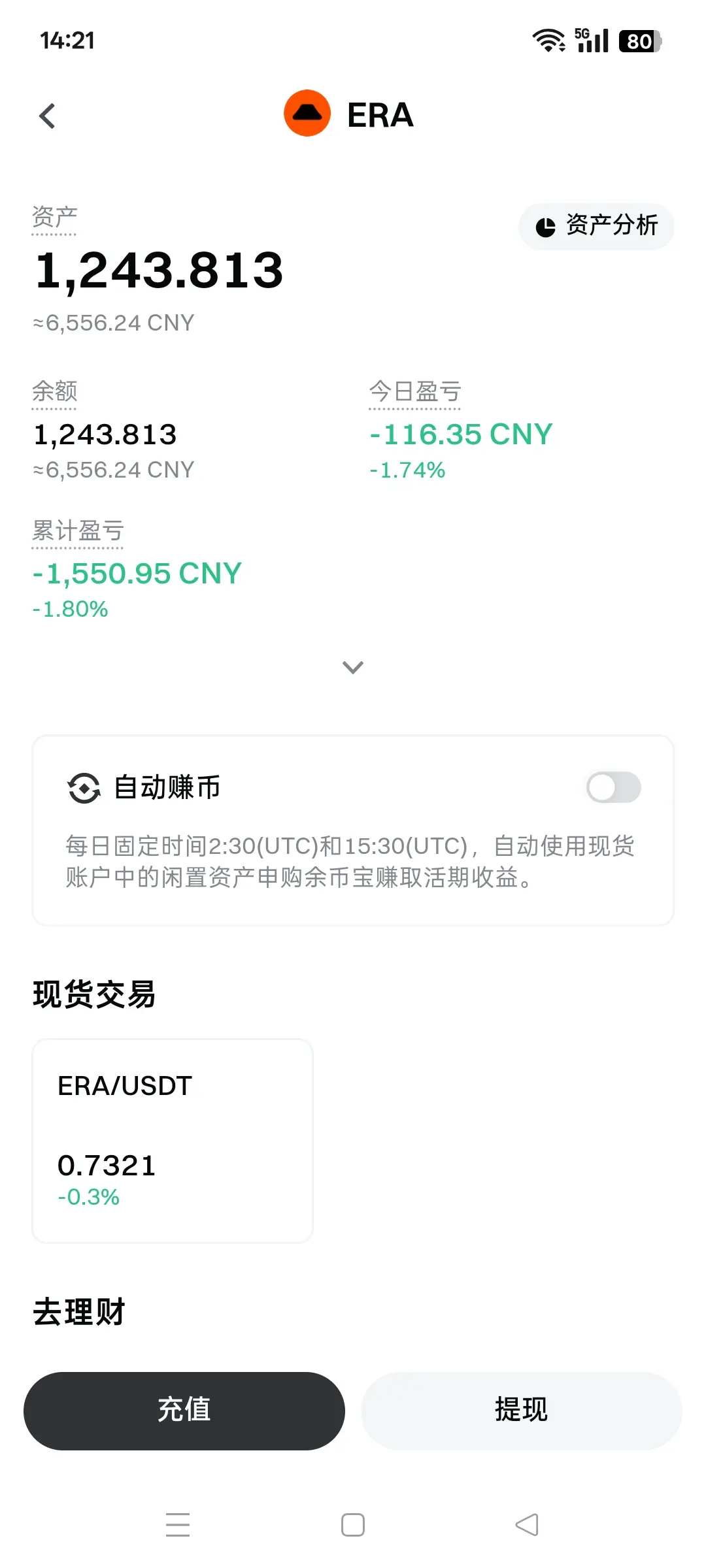Enable the 自动赚币 switch

tap(613, 787)
